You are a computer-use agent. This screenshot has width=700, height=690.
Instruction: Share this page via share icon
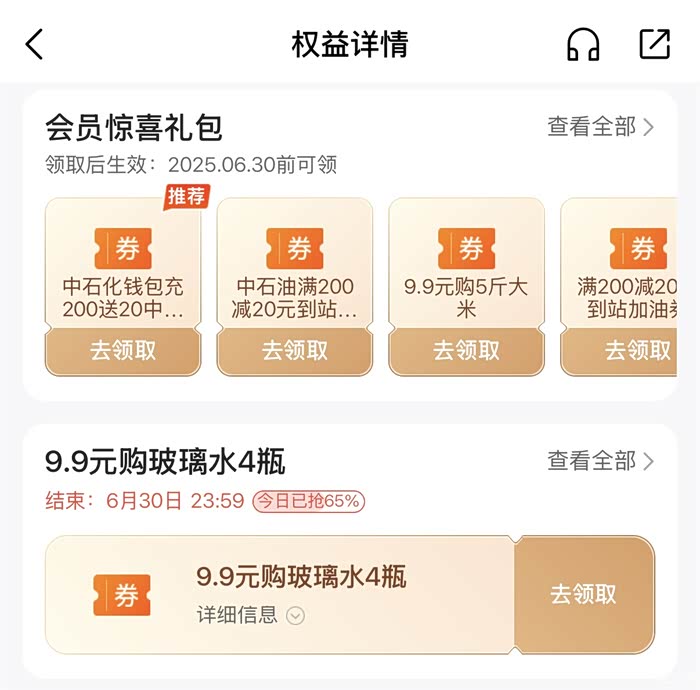tap(654, 43)
